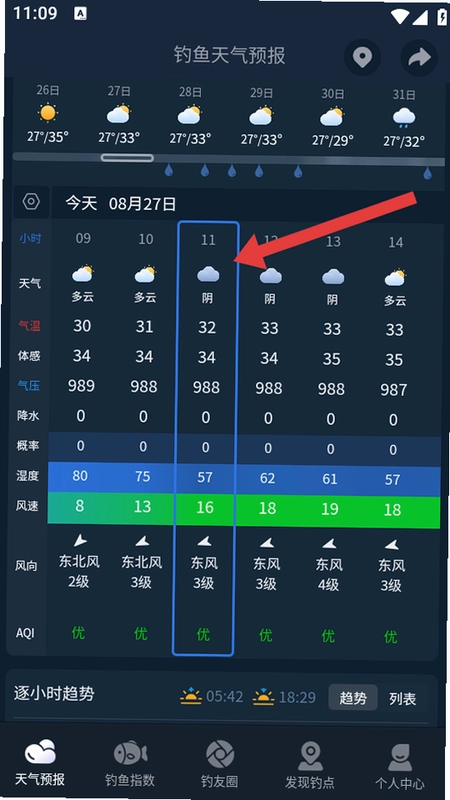Open the location pin icon
Image resolution: width=450 pixels, height=800 pixels.
tap(363, 57)
